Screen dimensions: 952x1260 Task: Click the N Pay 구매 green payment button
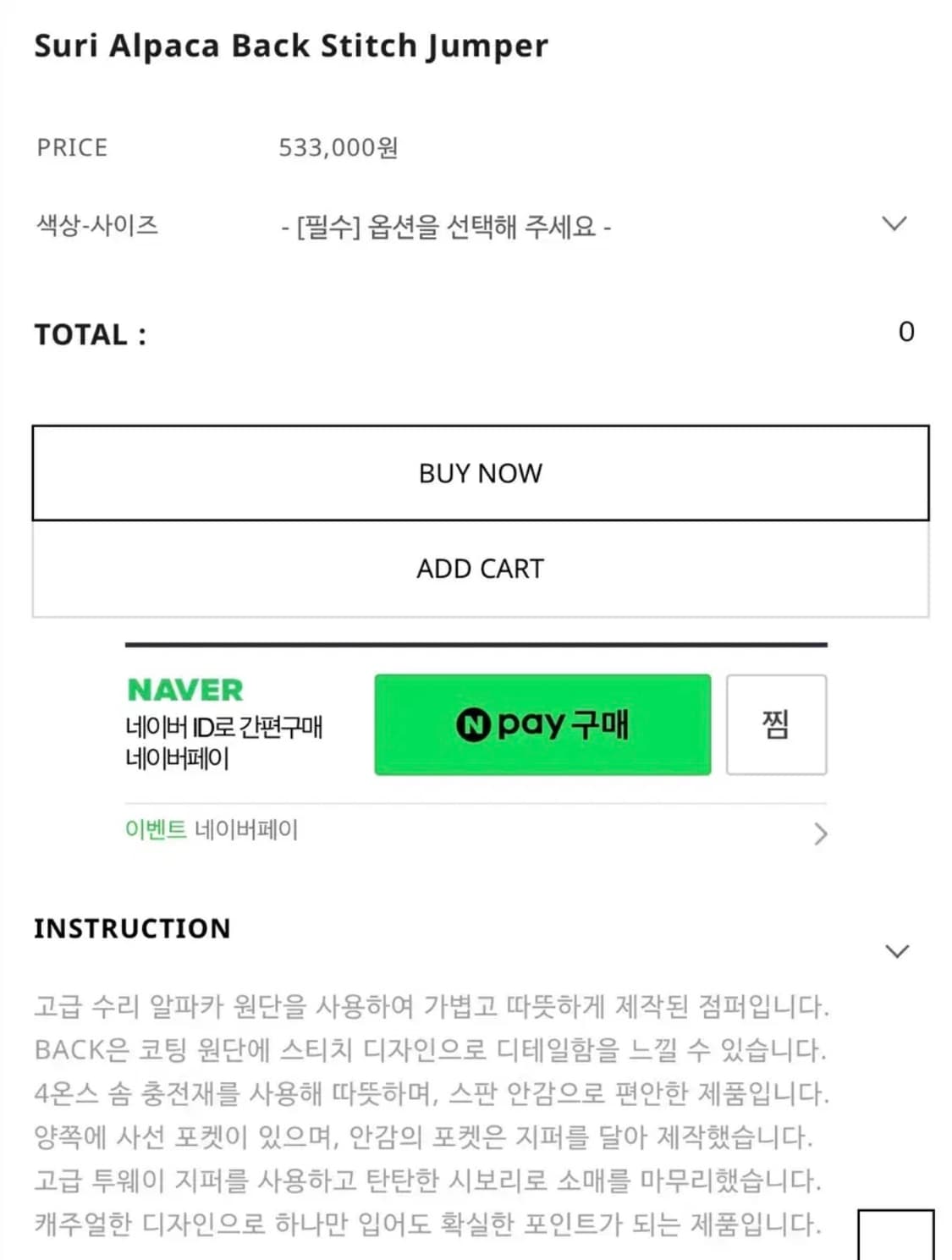pos(542,724)
